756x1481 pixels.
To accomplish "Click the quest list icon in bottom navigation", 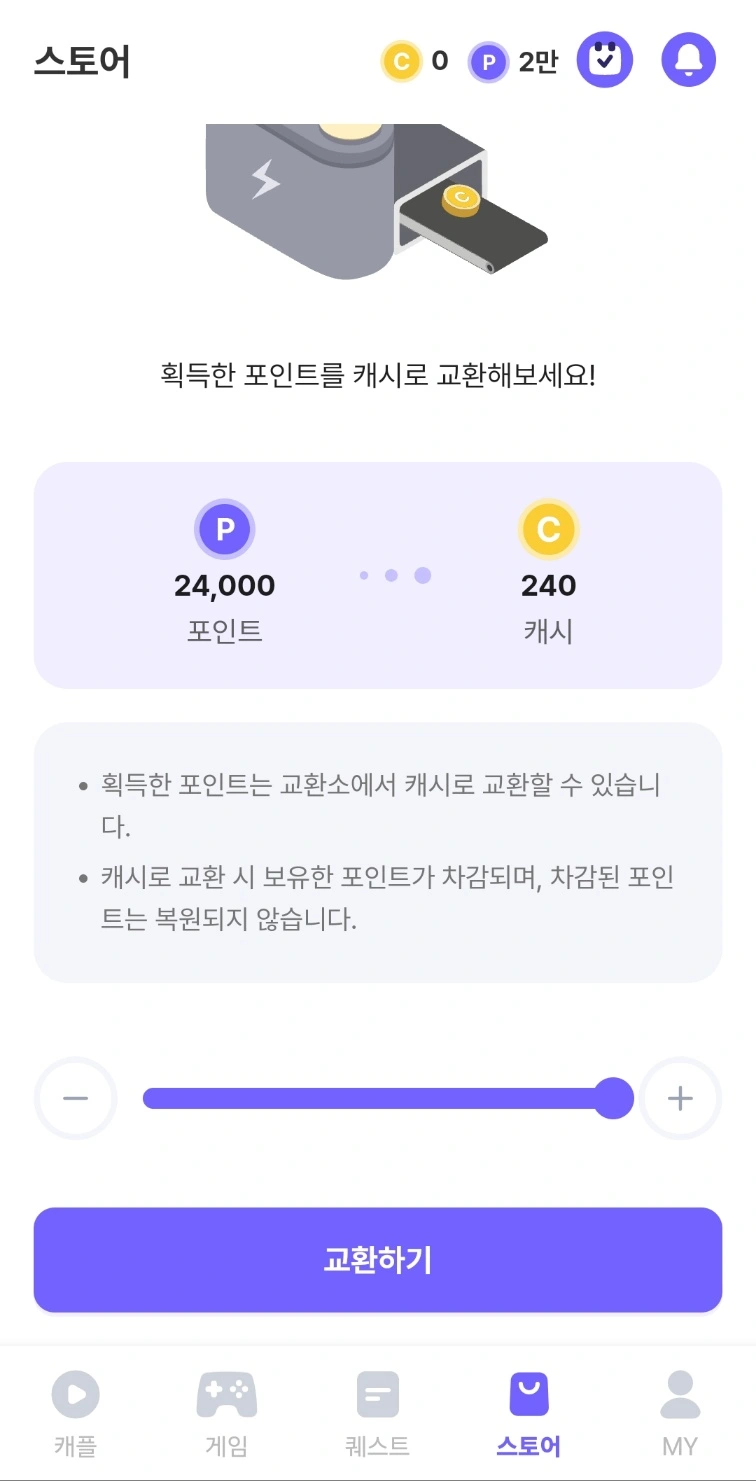I will pyautogui.click(x=377, y=1393).
